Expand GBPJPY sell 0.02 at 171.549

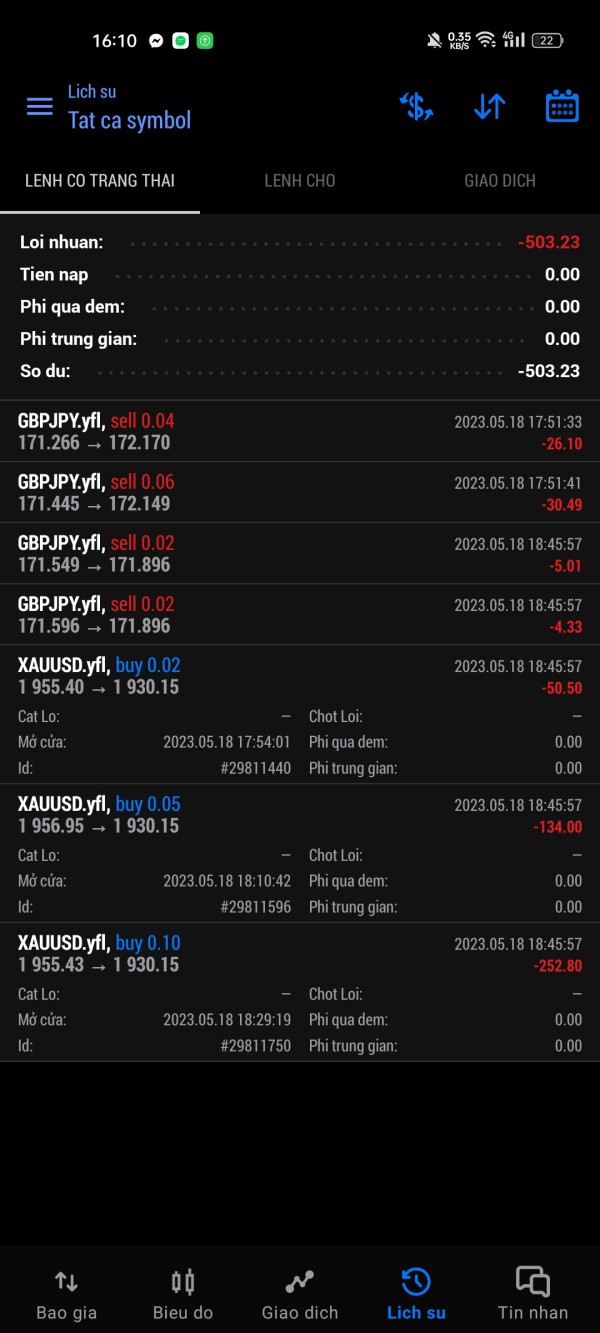click(x=300, y=554)
